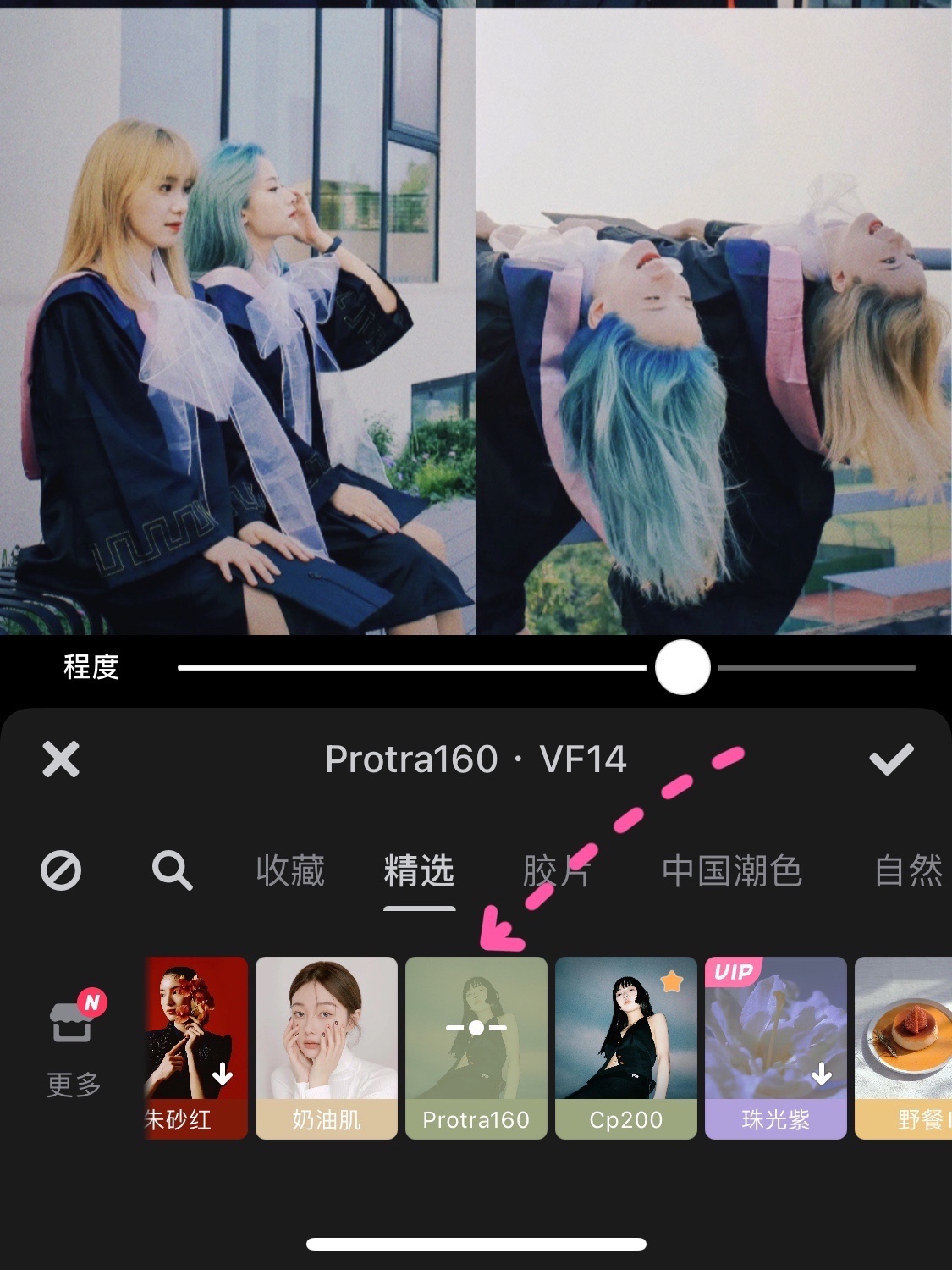Switch to the 收藏 tab

pyautogui.click(x=290, y=870)
